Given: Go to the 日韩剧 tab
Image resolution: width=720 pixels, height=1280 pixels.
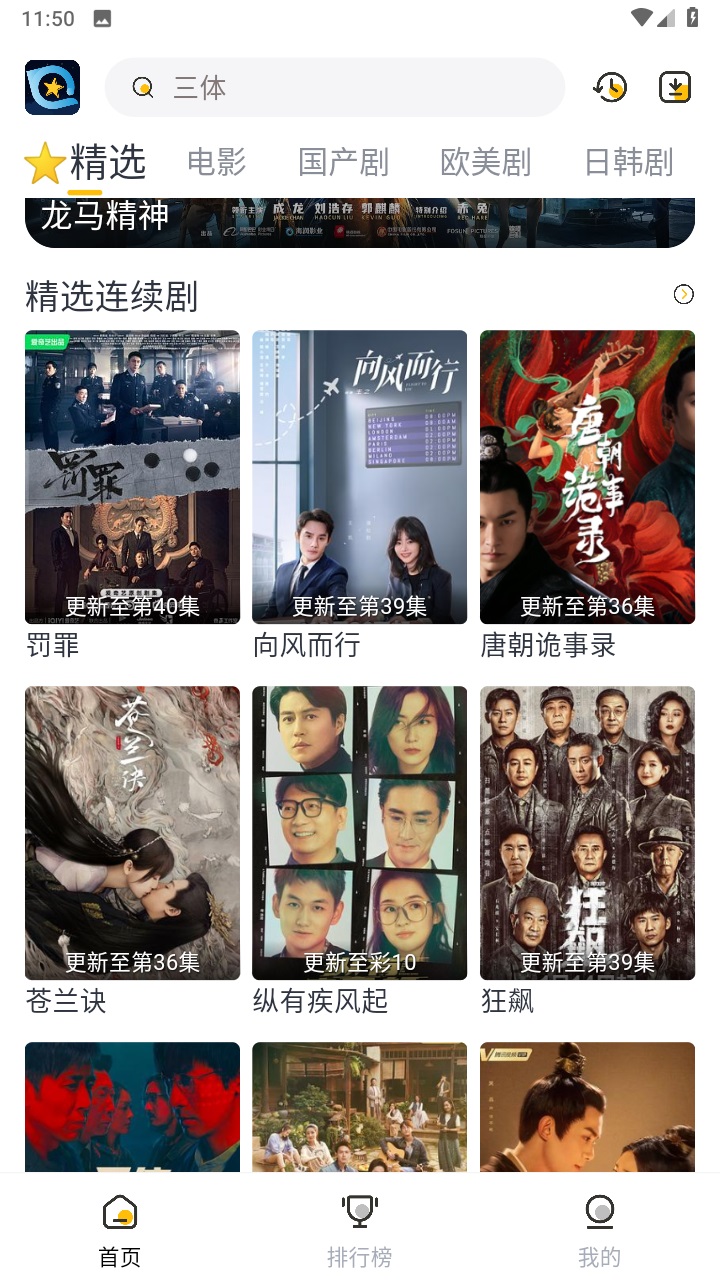Looking at the screenshot, I should 628,162.
